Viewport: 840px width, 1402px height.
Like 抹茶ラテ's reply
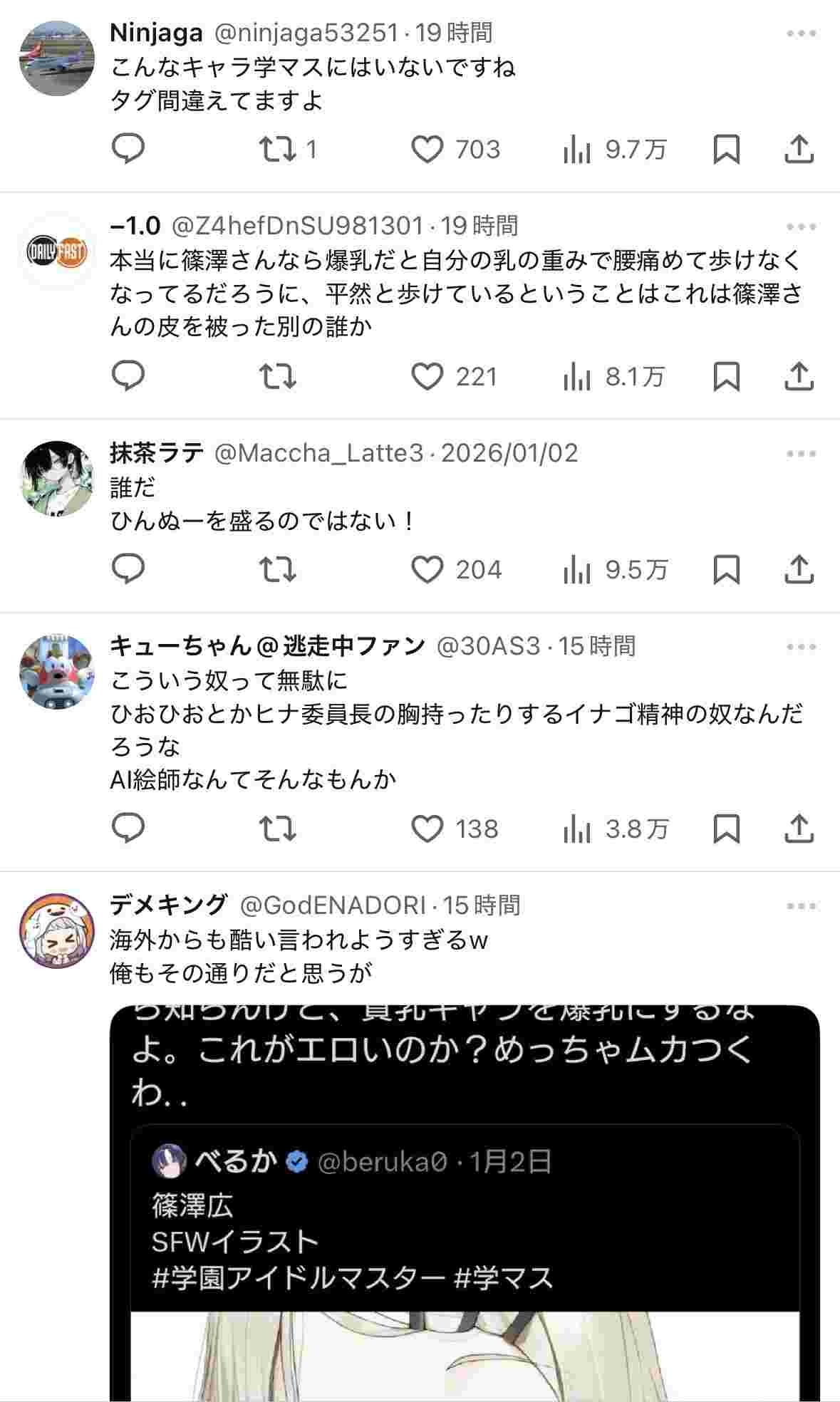coord(427,570)
